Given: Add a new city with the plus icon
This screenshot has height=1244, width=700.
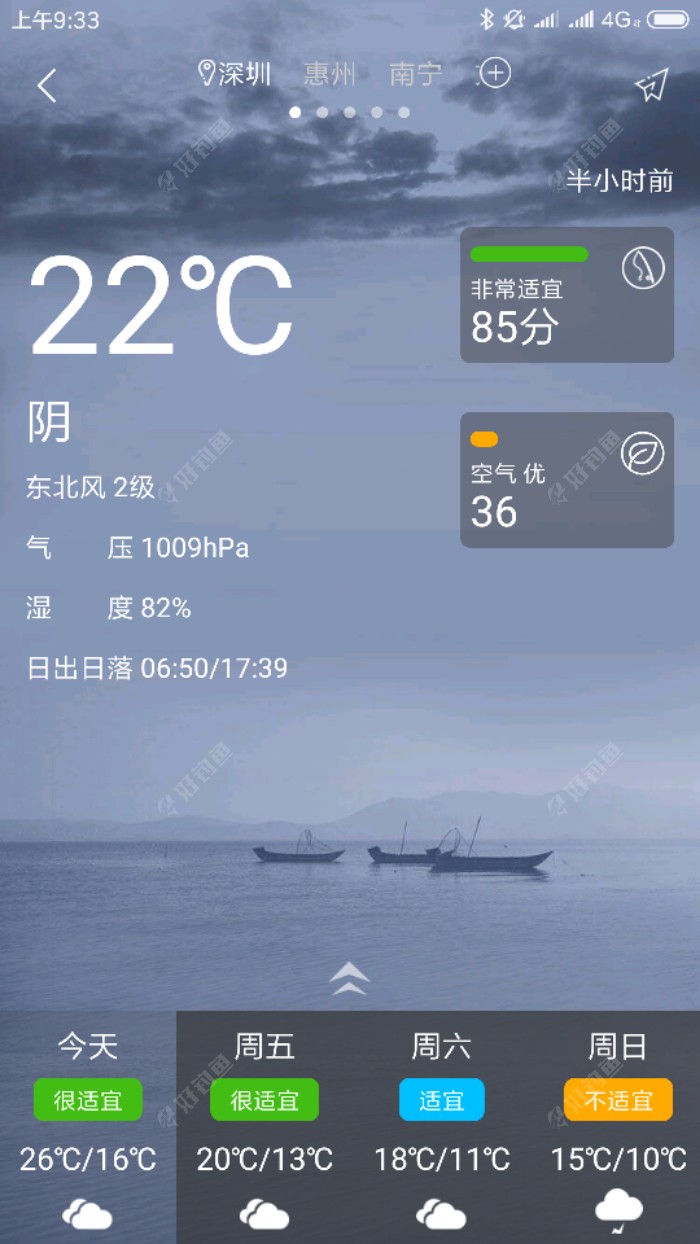Looking at the screenshot, I should point(494,73).
